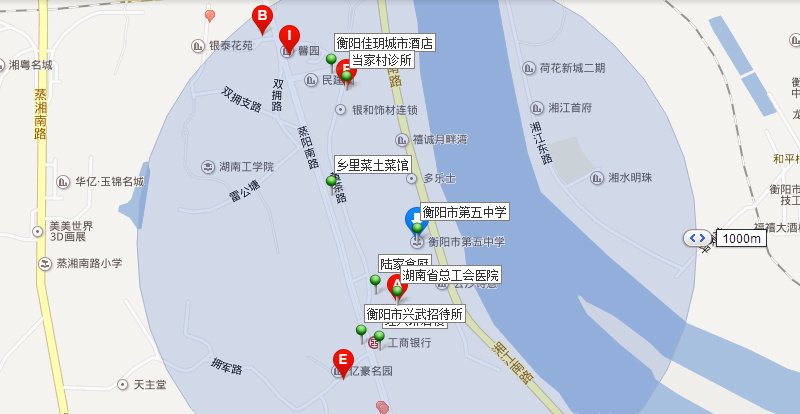This screenshot has height=414, width=800.
Task: Select the red marker B
Action: (262, 17)
